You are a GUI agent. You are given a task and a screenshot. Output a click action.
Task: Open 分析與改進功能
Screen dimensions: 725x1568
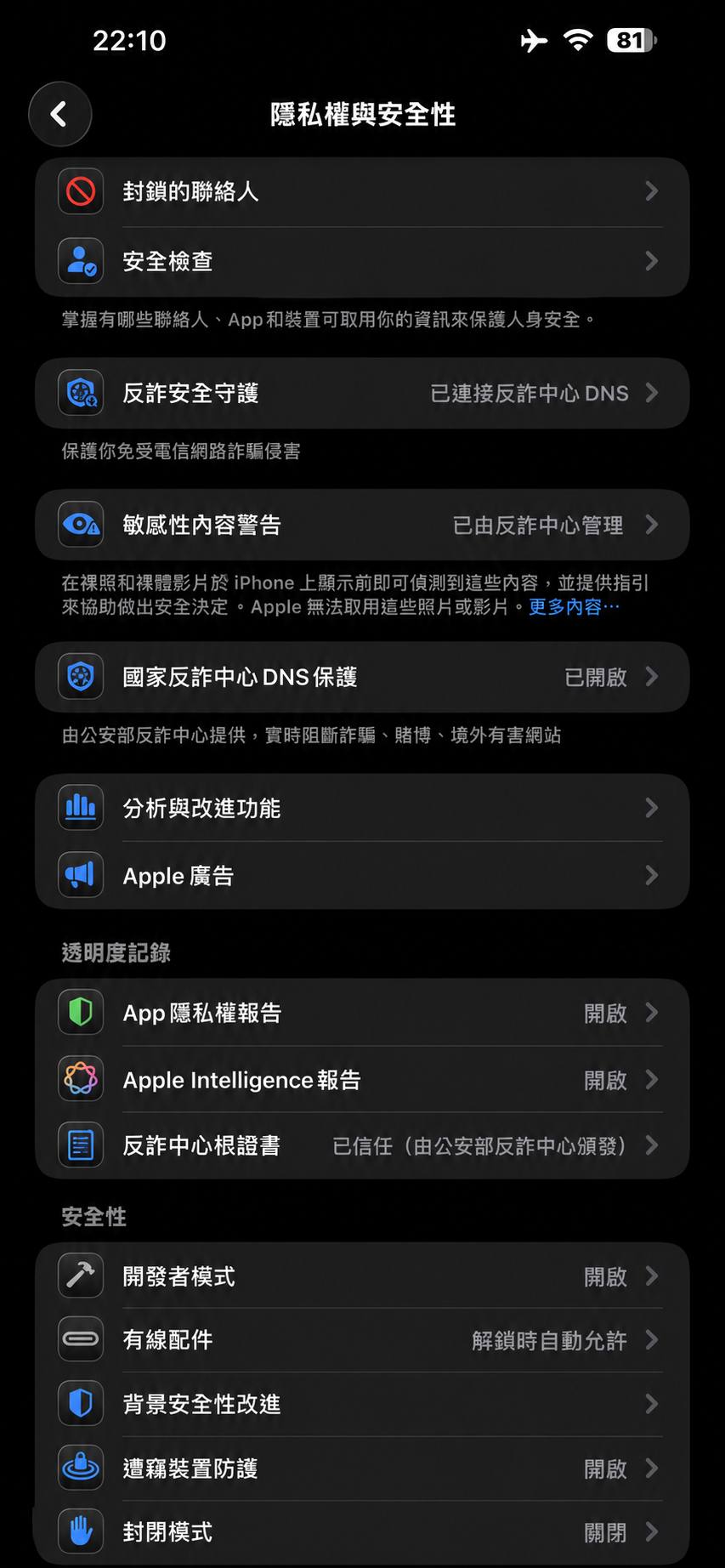[x=362, y=808]
